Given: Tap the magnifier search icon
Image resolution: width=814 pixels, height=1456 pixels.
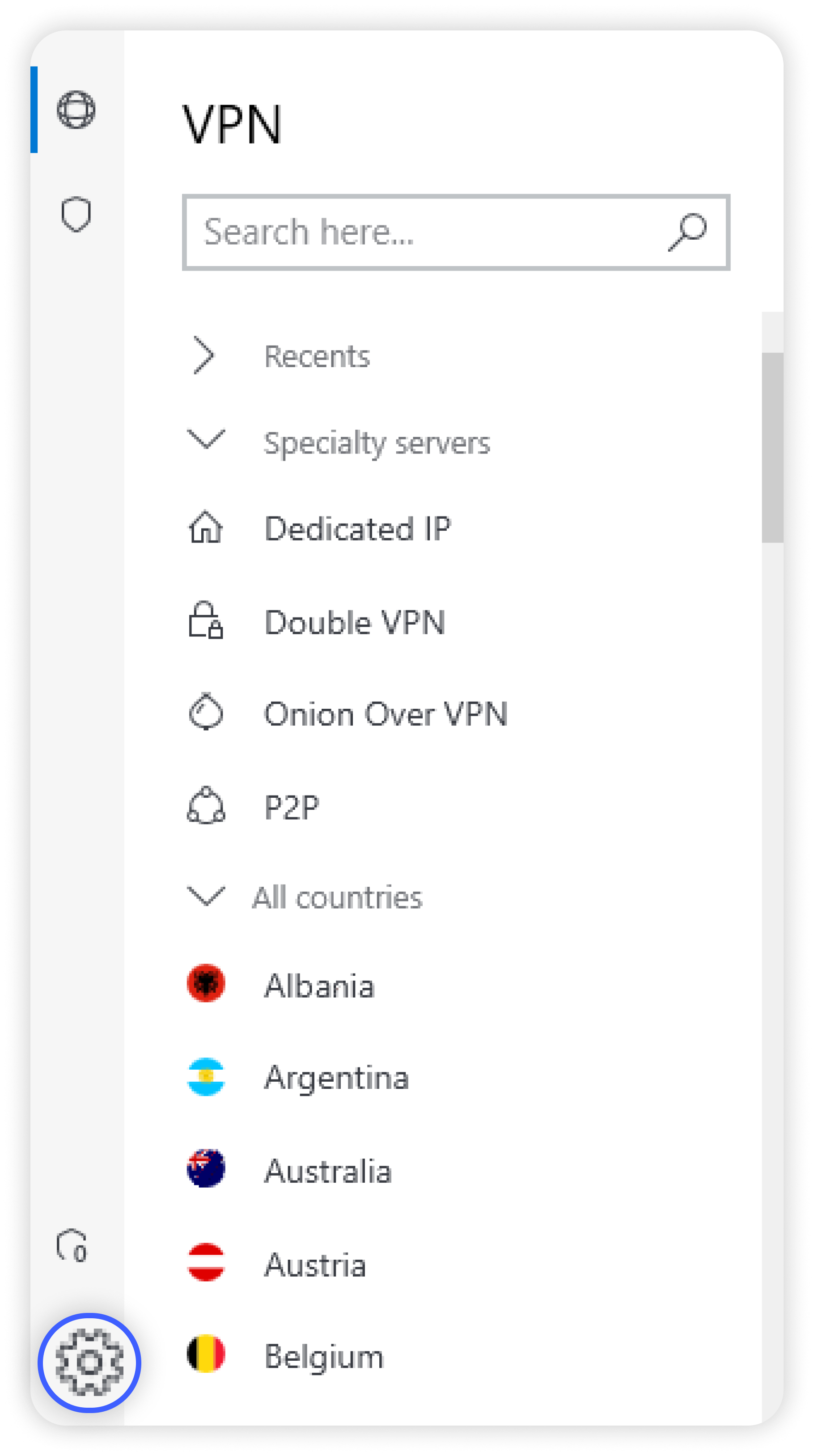Looking at the screenshot, I should pos(687,232).
